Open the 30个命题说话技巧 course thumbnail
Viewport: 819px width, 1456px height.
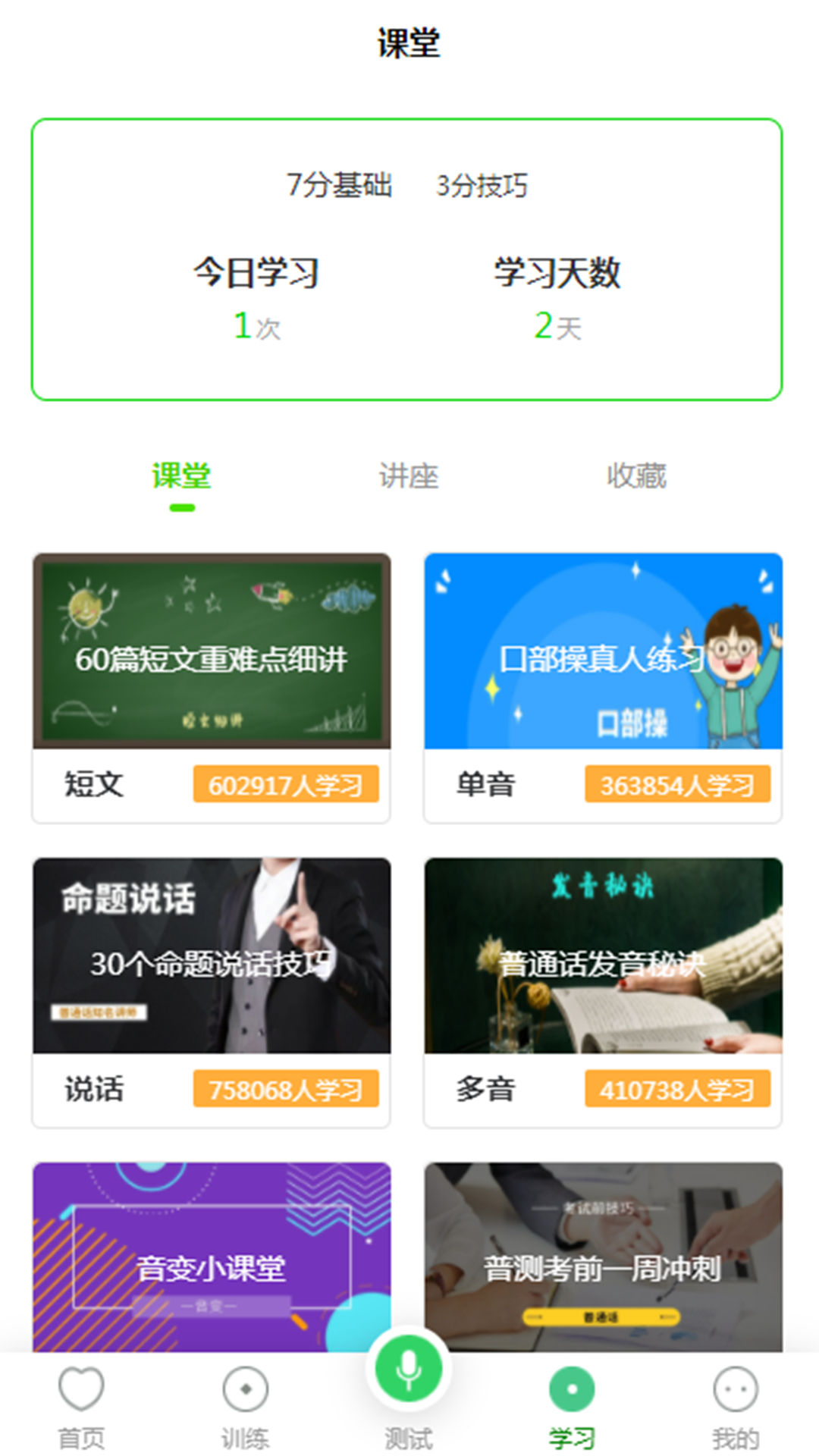click(x=212, y=958)
